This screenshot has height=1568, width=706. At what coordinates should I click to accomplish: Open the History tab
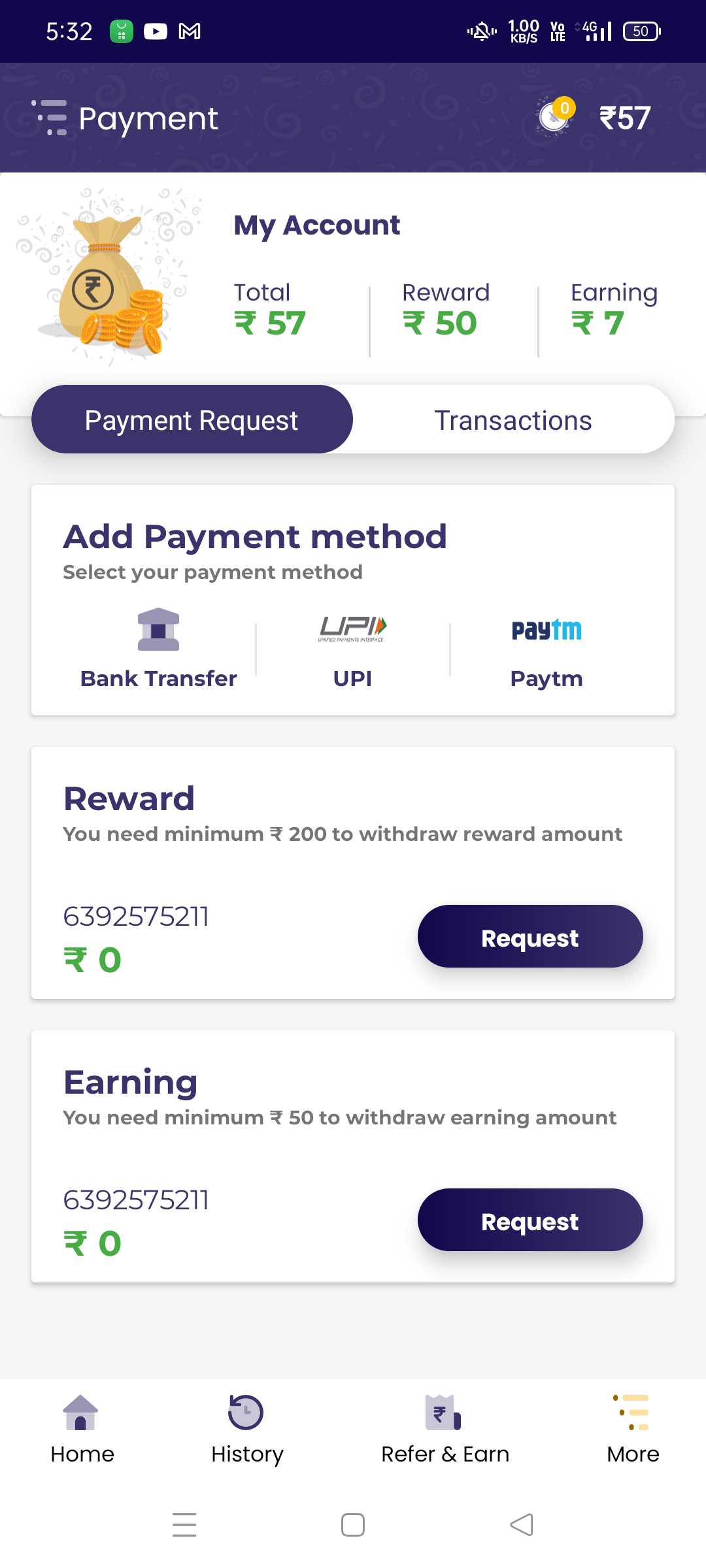pyautogui.click(x=247, y=1429)
